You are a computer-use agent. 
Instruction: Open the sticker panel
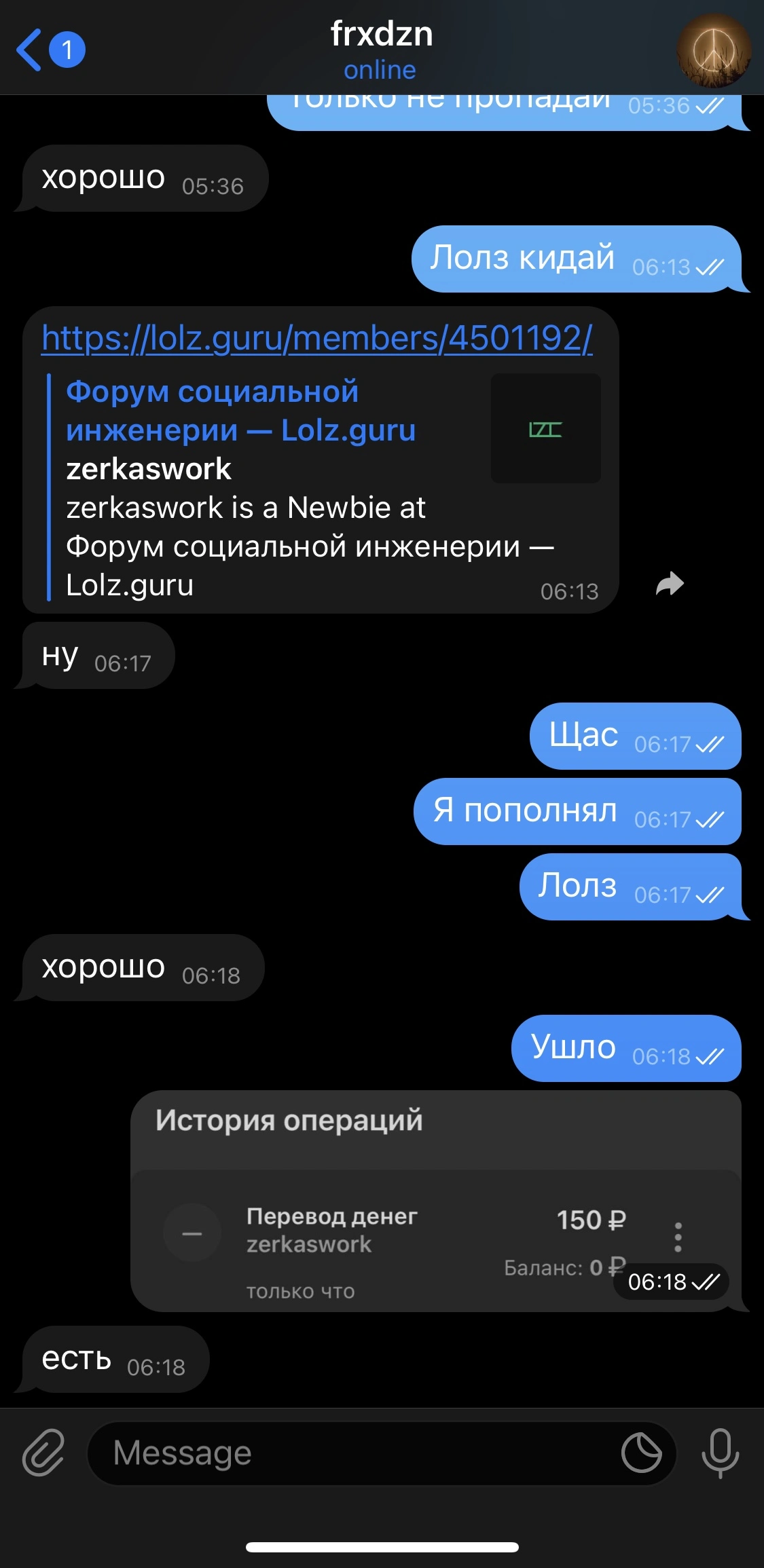[641, 1453]
